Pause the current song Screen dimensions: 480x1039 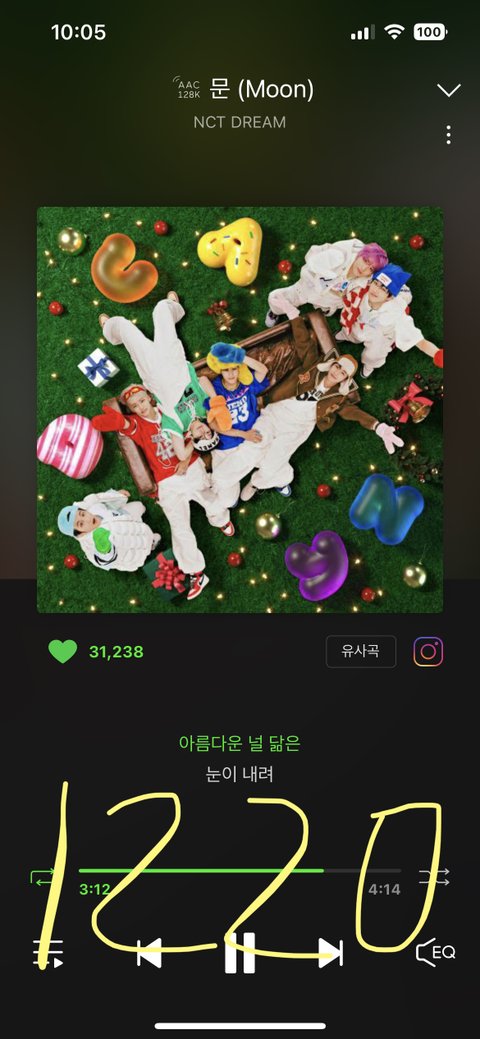(x=239, y=953)
